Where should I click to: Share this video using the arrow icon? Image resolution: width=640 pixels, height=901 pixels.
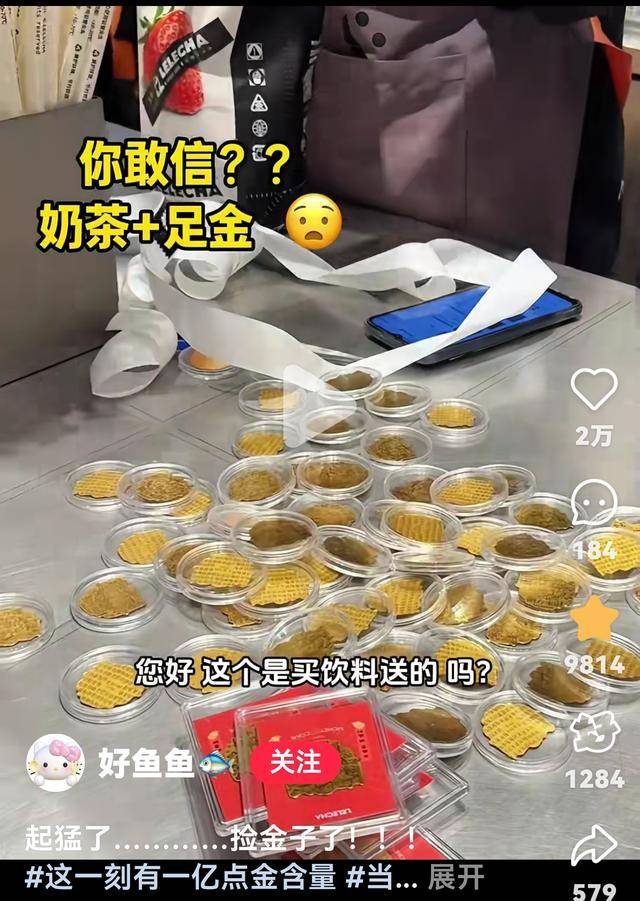click(594, 845)
